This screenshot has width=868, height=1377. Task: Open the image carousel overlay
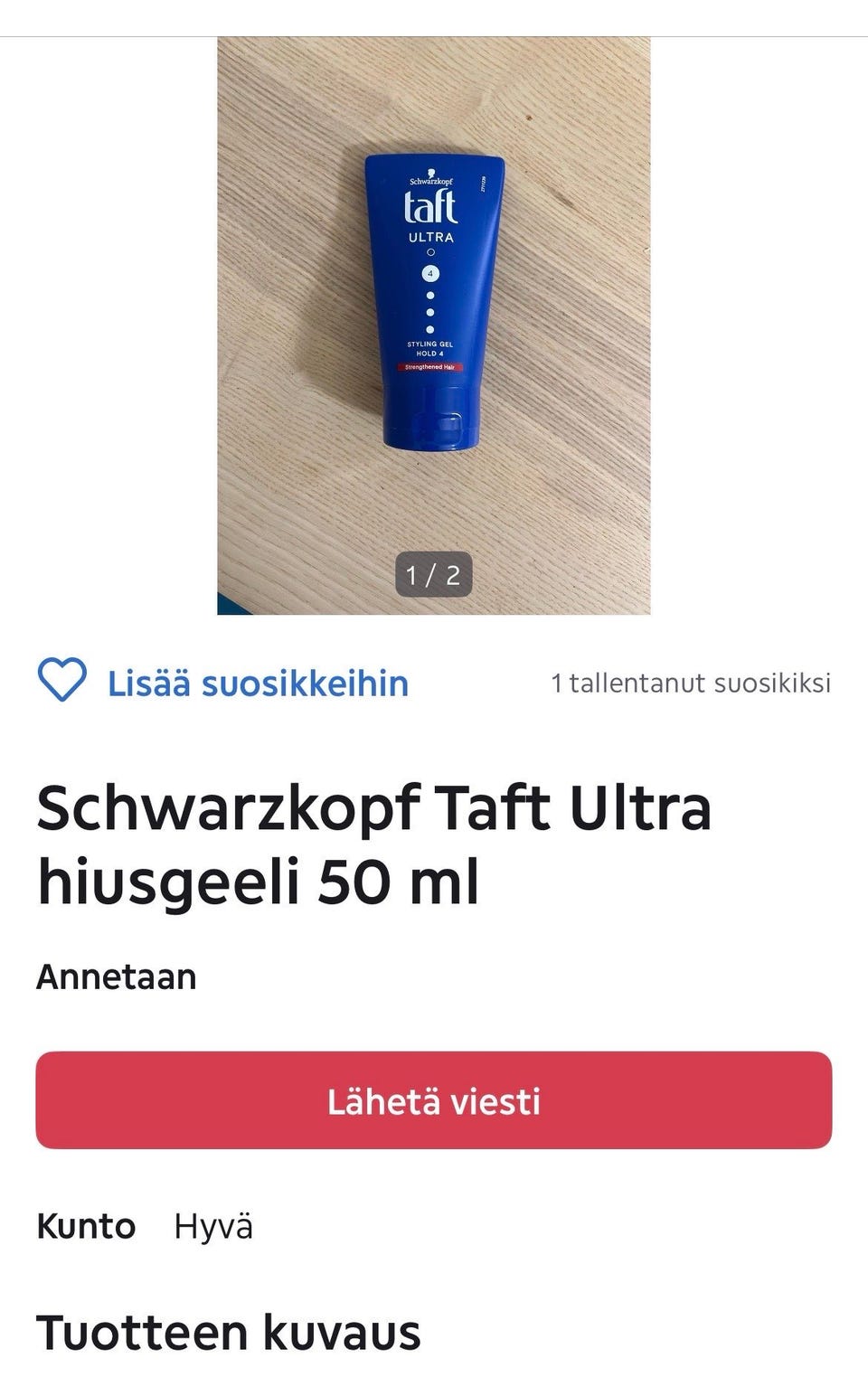coord(433,316)
